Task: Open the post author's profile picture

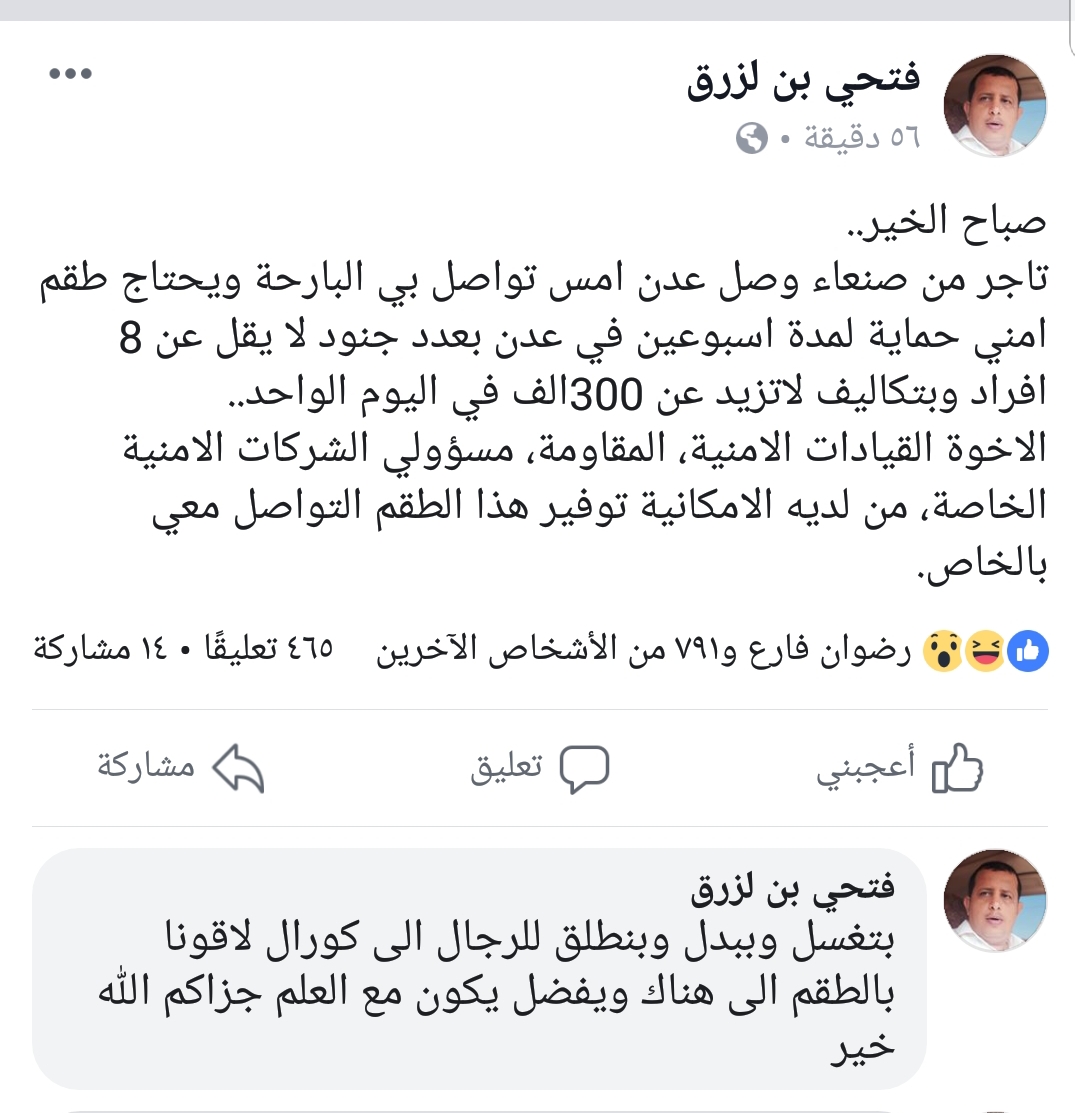Action: [x=995, y=106]
